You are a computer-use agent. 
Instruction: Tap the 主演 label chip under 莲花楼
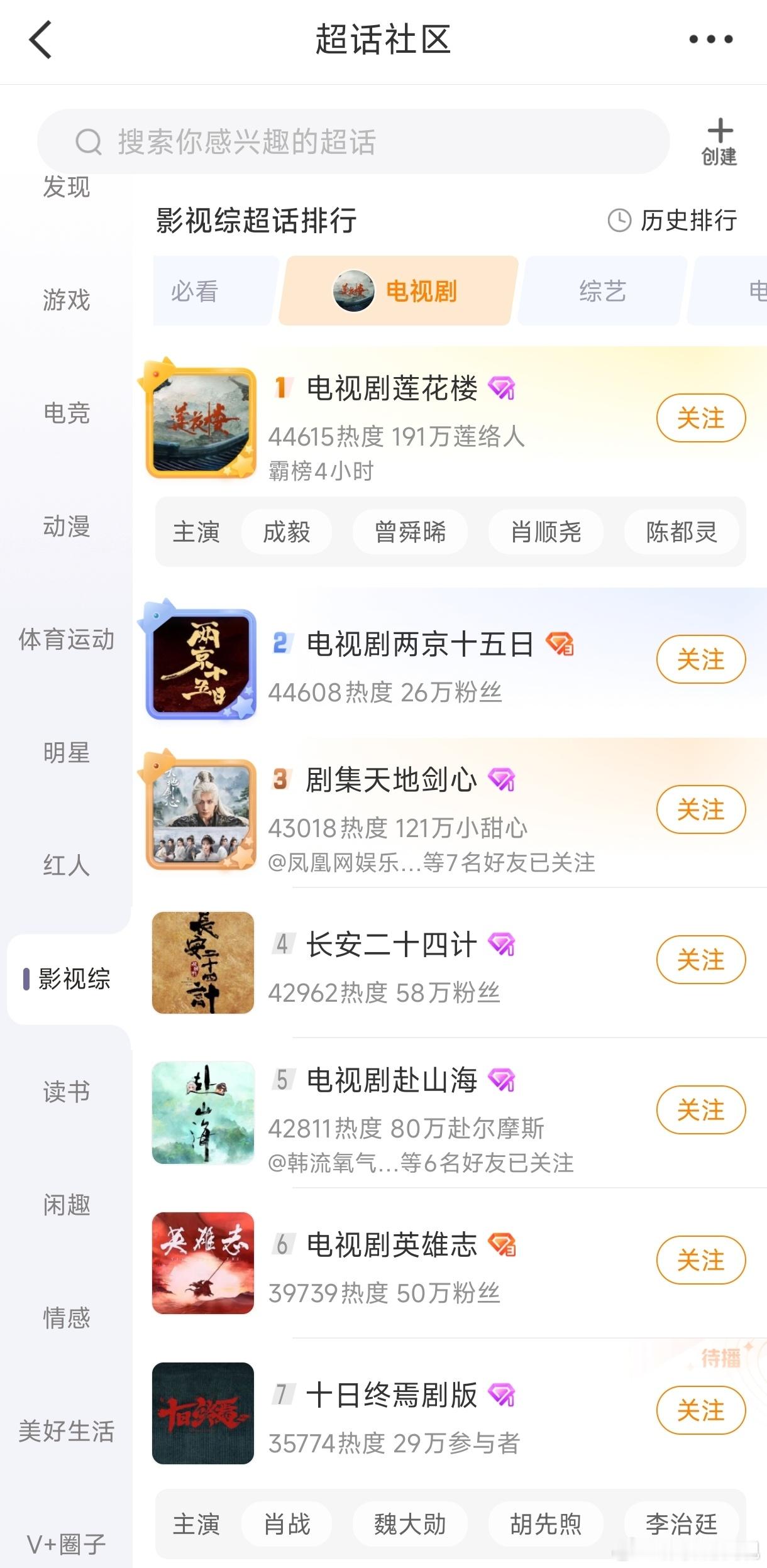196,532
